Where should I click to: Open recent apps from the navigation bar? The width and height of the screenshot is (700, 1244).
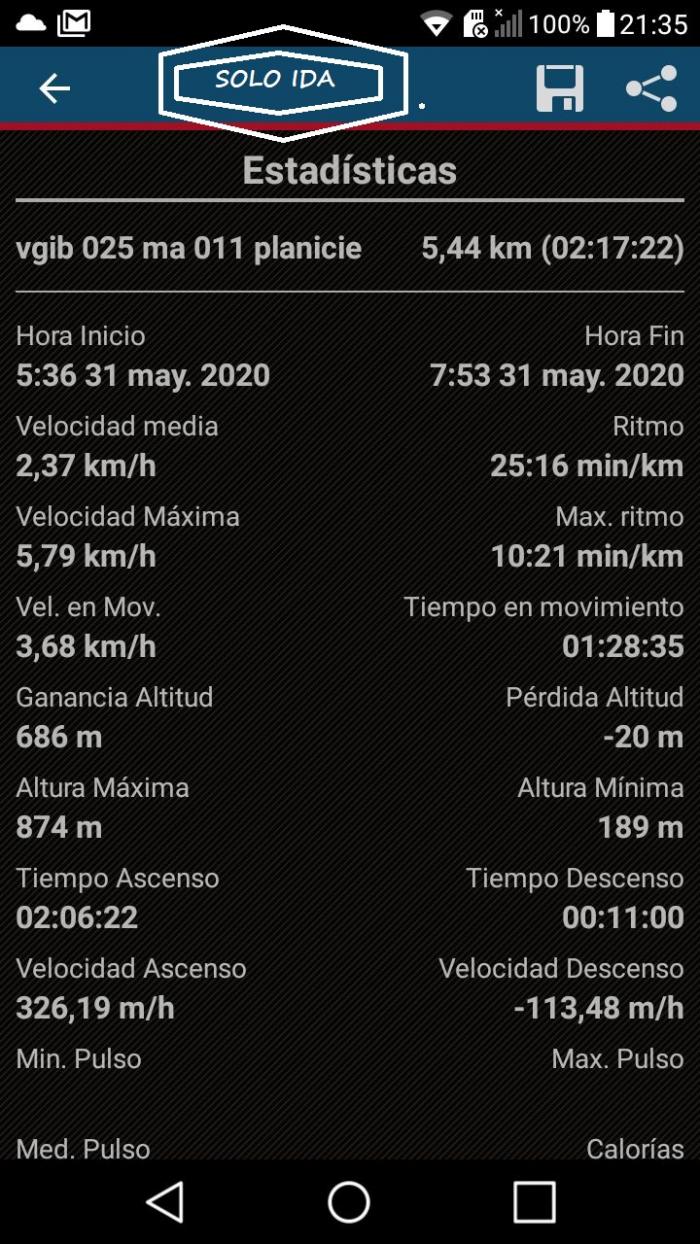coord(534,1201)
